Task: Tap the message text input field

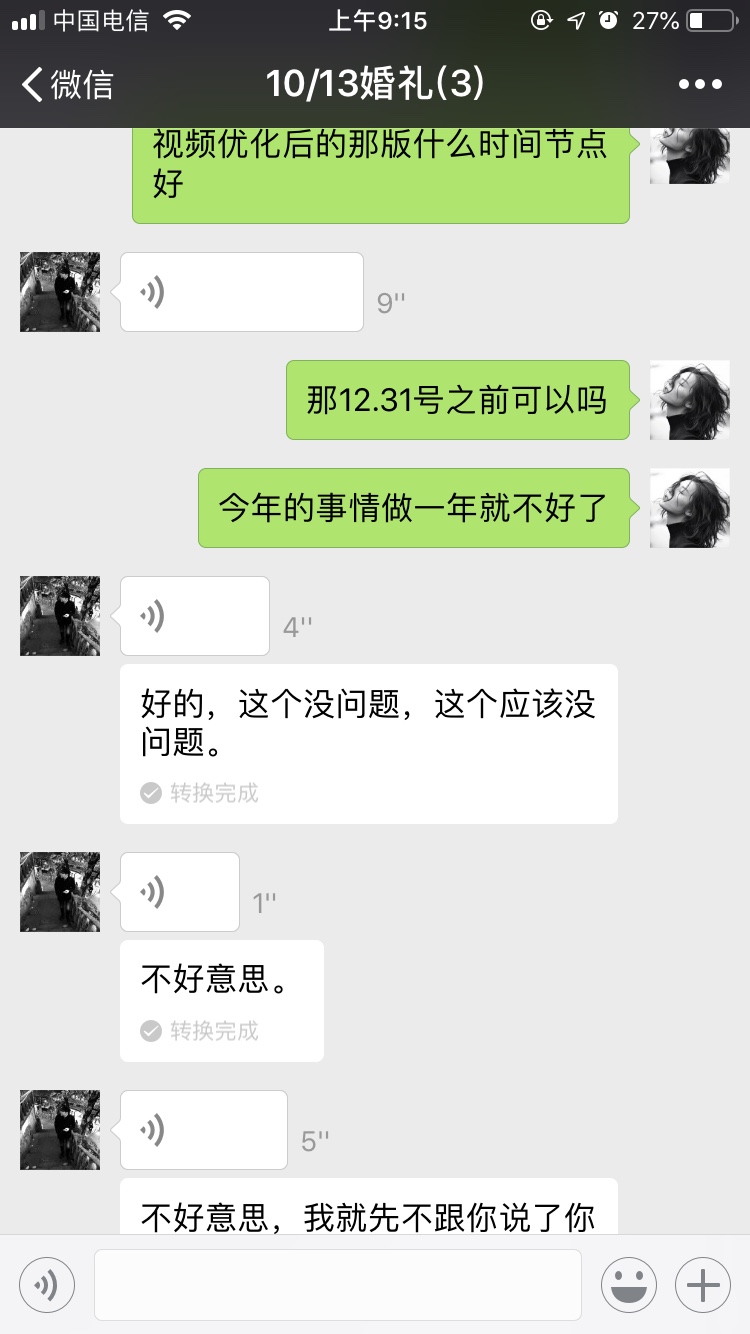Action: tap(338, 1285)
